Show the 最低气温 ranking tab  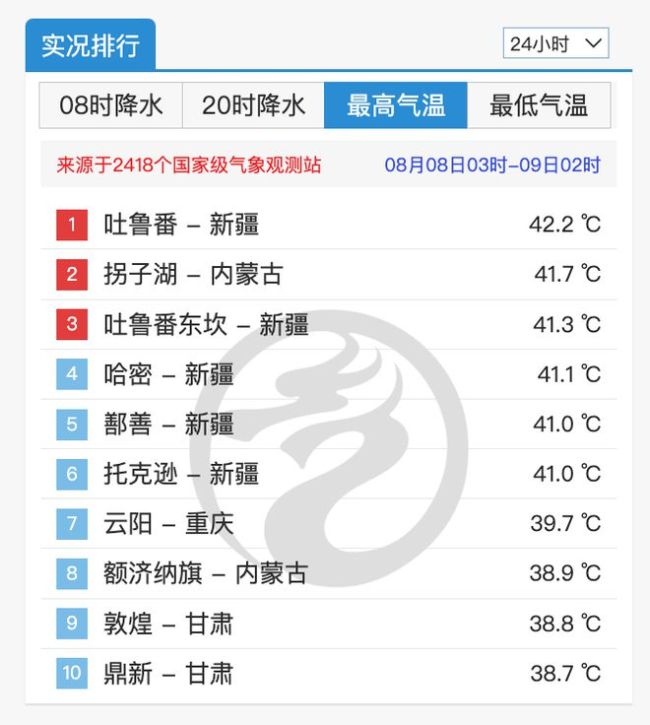538,106
